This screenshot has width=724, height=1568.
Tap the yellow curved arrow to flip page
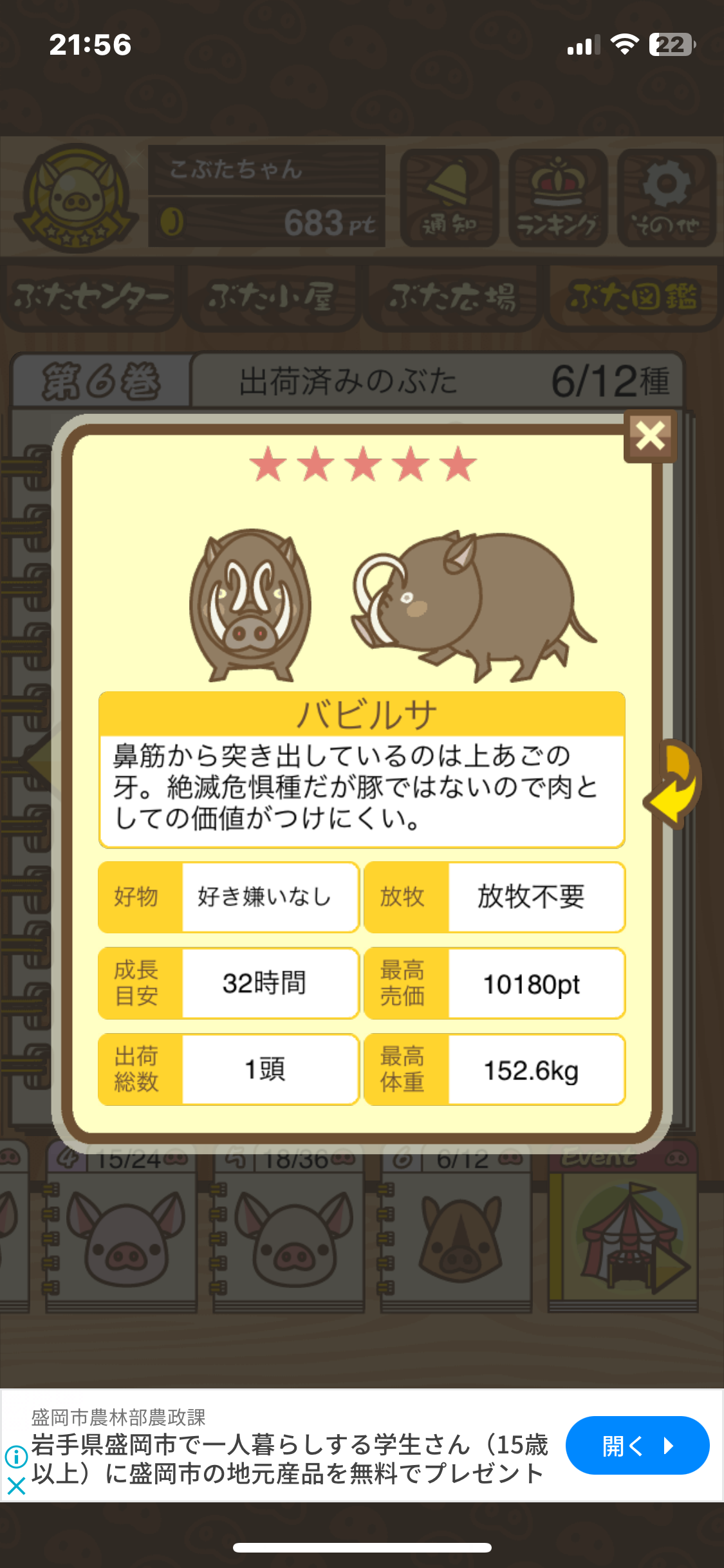click(674, 783)
